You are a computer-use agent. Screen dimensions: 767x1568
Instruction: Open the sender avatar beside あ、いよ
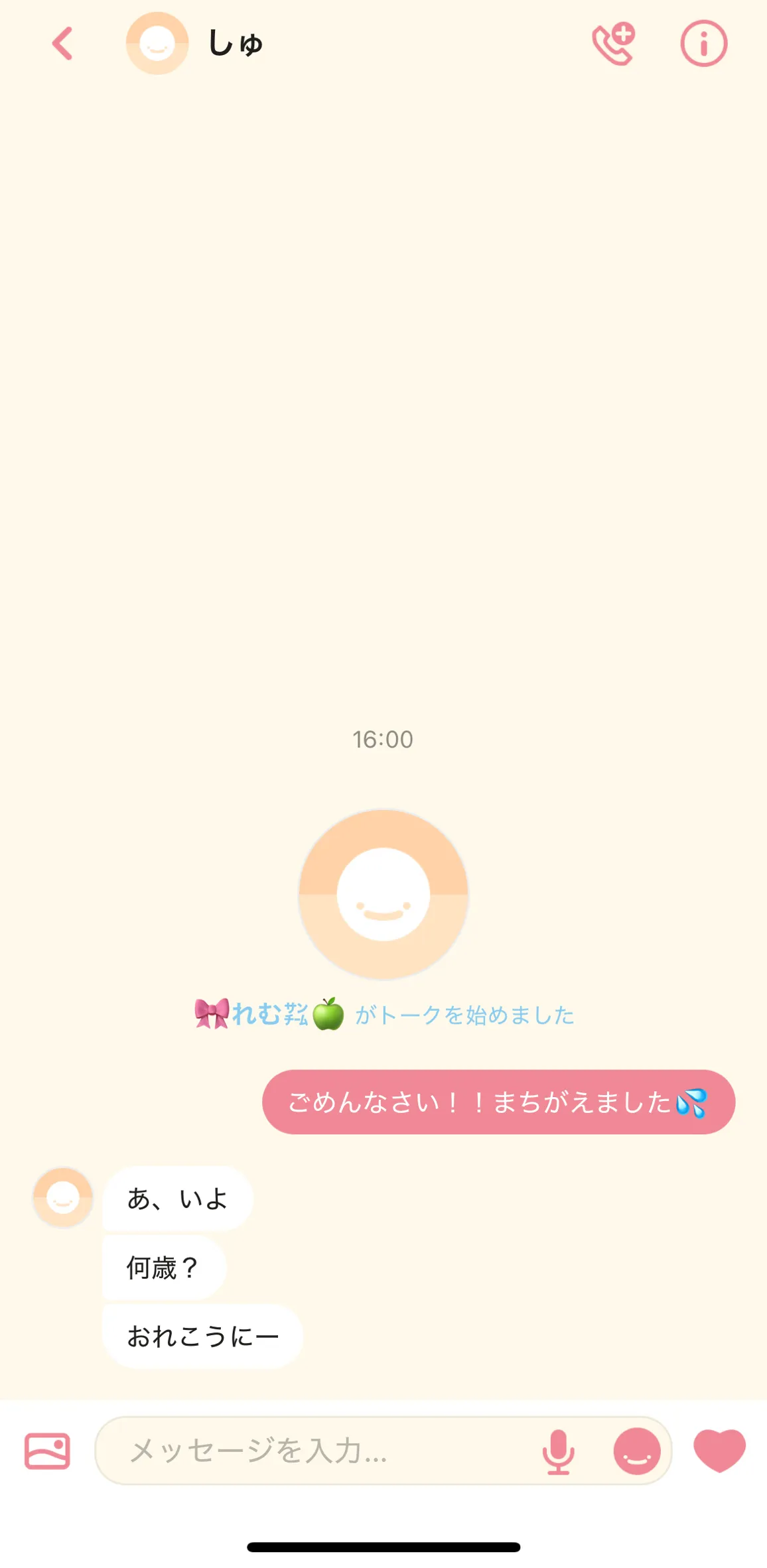pyautogui.click(x=63, y=1198)
